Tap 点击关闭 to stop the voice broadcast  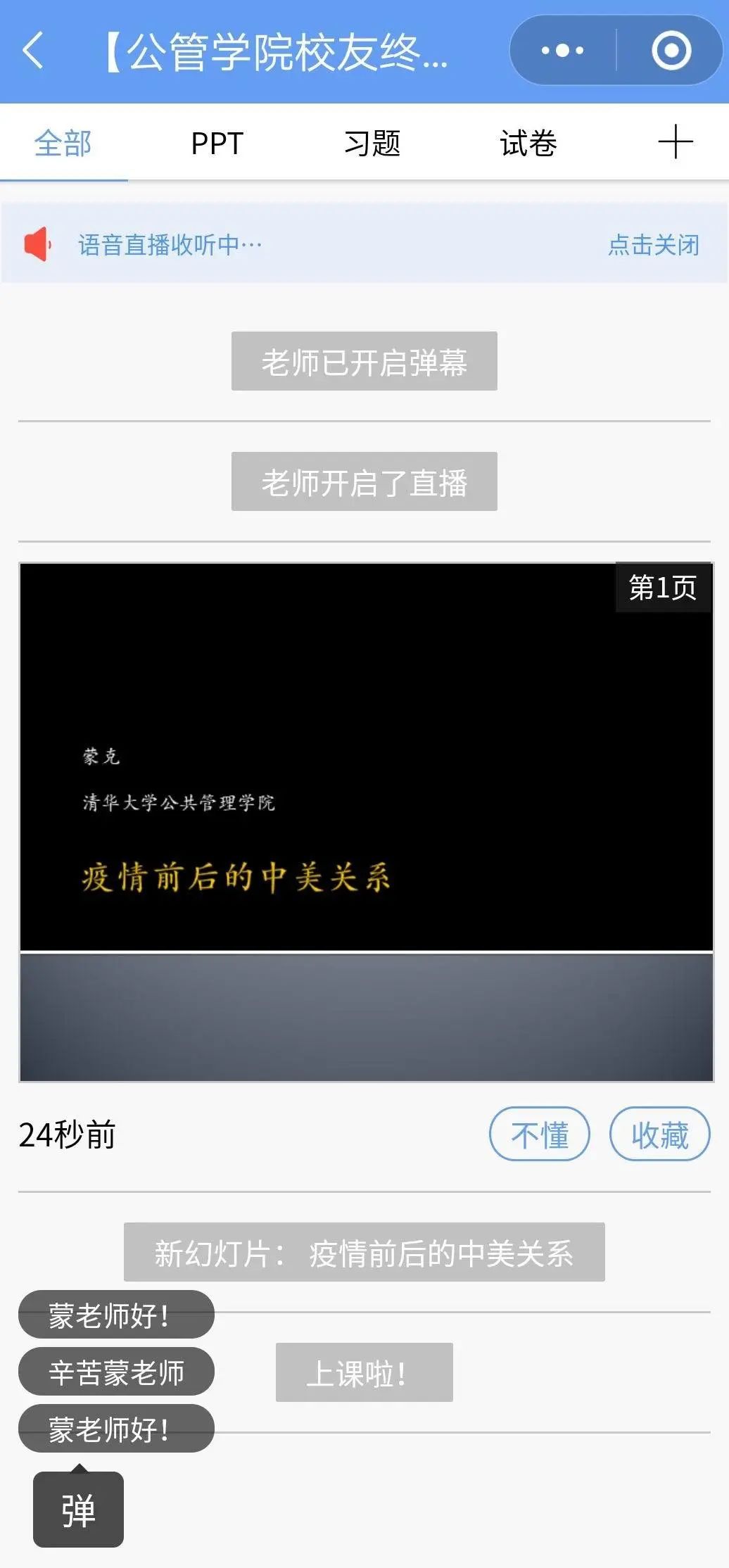coord(654,245)
